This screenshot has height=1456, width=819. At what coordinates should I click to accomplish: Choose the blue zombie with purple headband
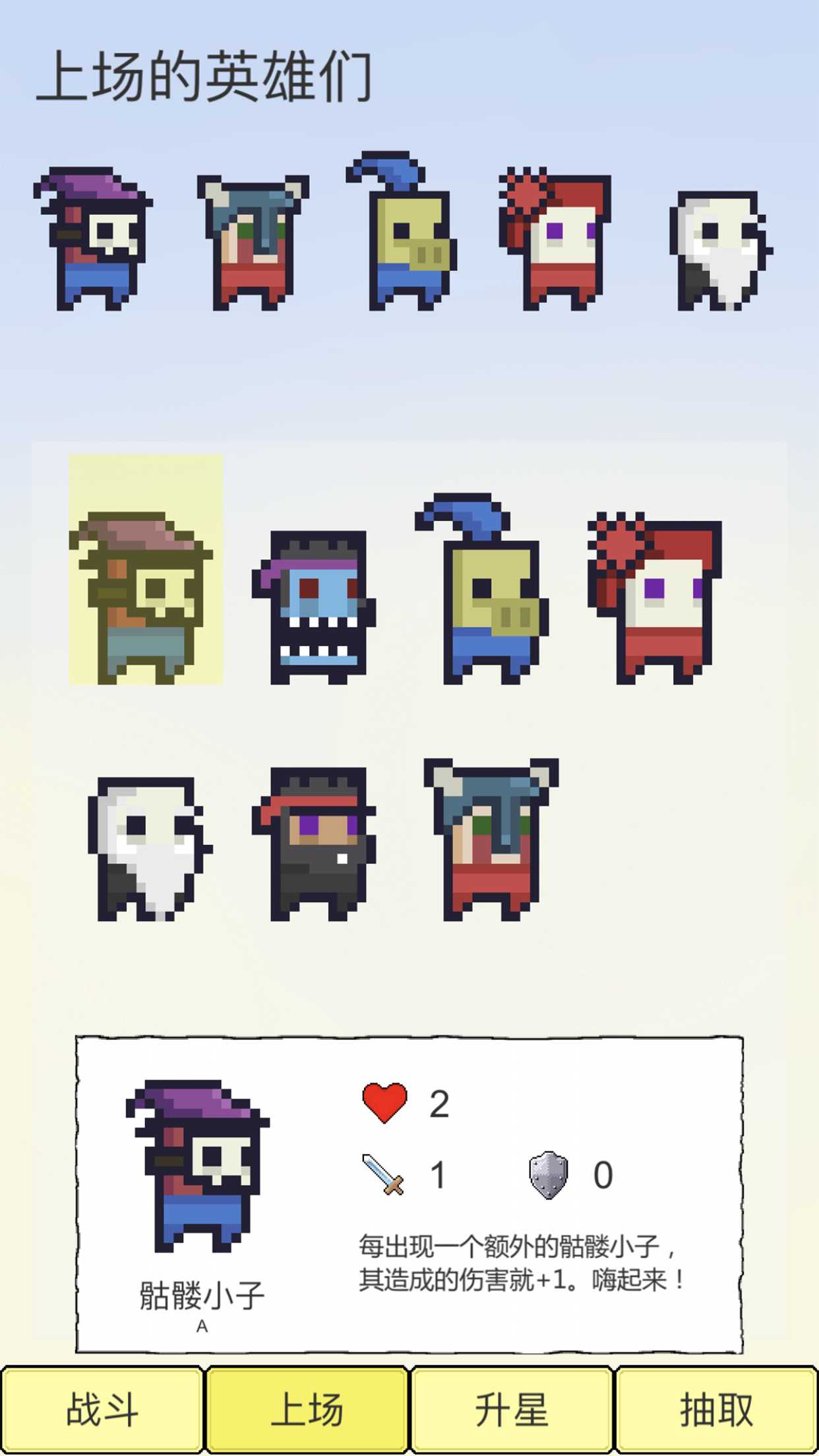pyautogui.click(x=315, y=607)
